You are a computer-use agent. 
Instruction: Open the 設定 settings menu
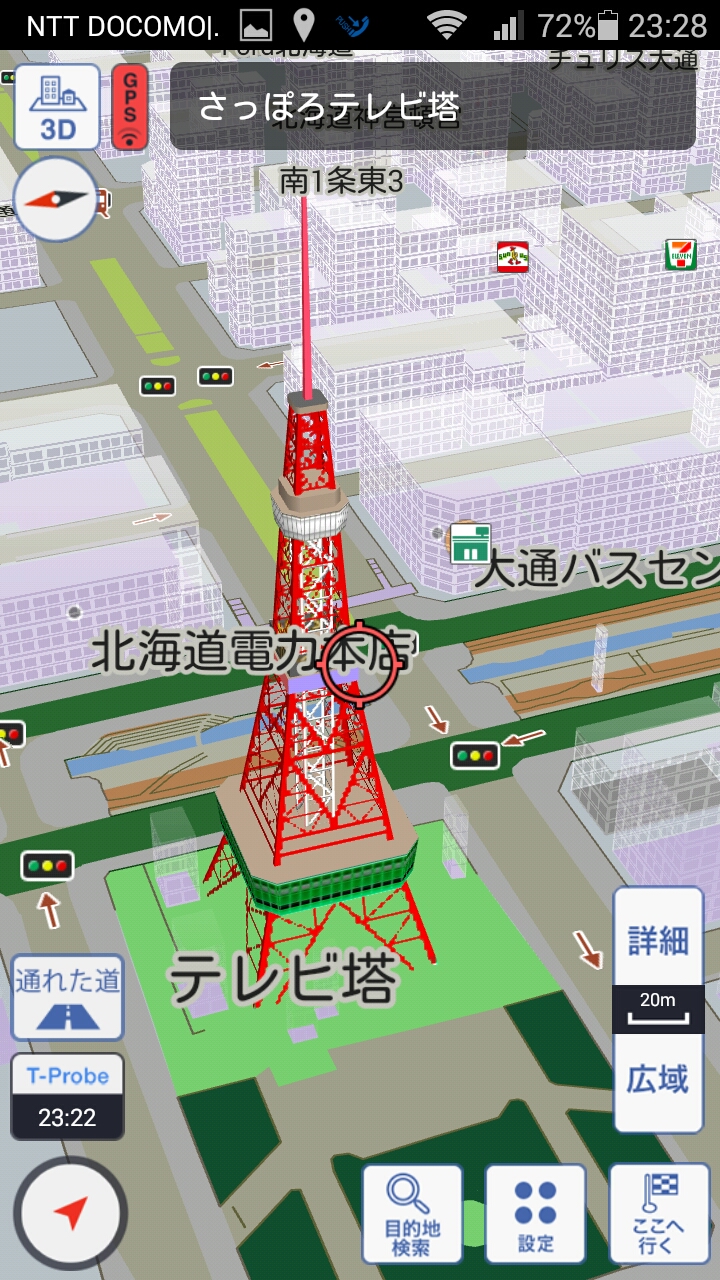point(535,1213)
